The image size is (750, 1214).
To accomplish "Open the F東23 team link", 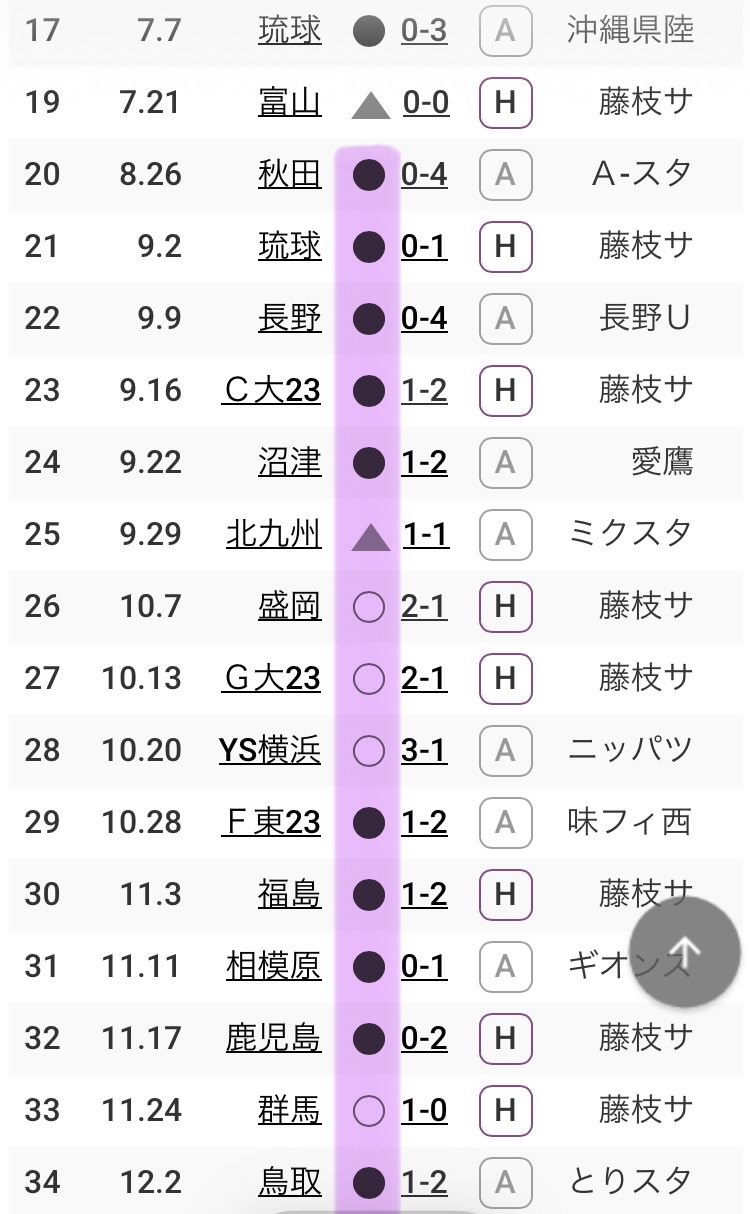I will [x=272, y=822].
